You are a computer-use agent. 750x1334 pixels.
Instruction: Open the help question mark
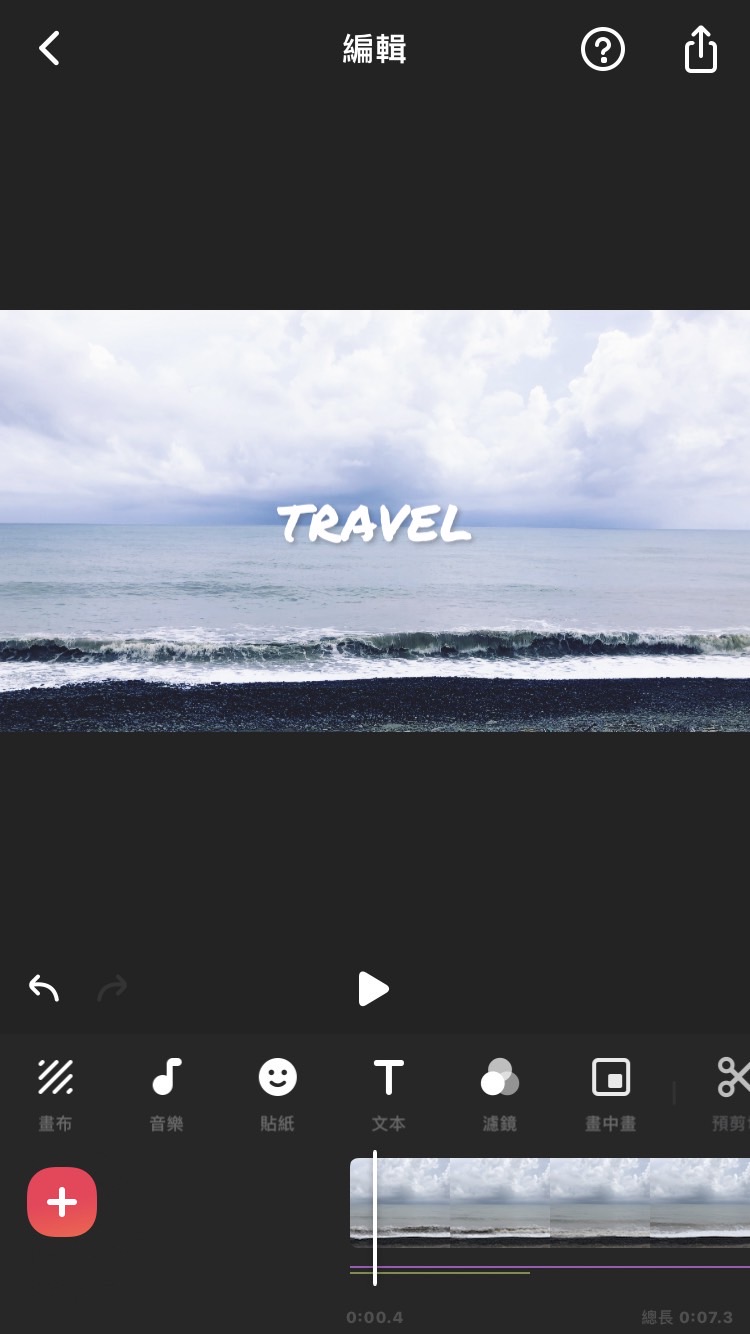pyautogui.click(x=603, y=49)
